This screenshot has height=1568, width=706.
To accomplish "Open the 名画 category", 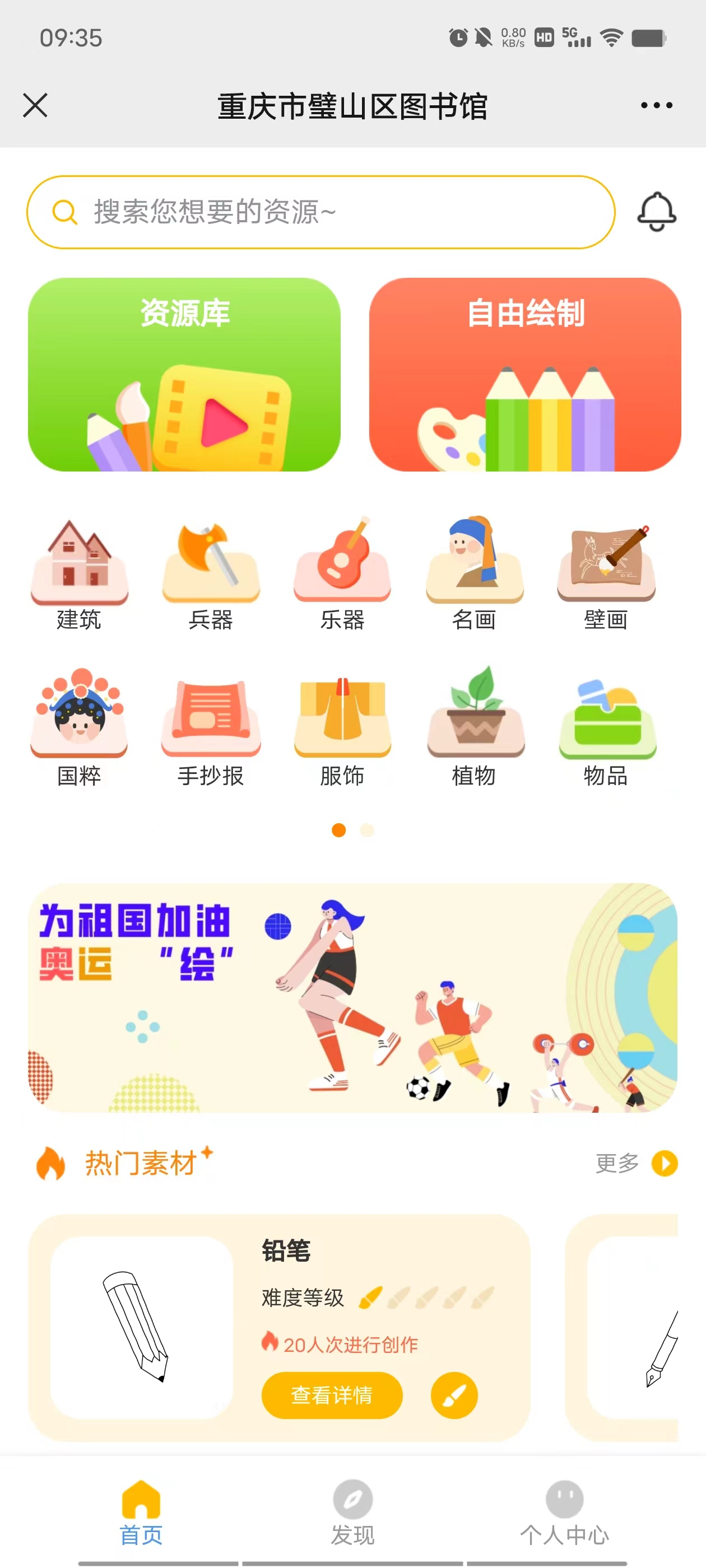I will pos(474,573).
